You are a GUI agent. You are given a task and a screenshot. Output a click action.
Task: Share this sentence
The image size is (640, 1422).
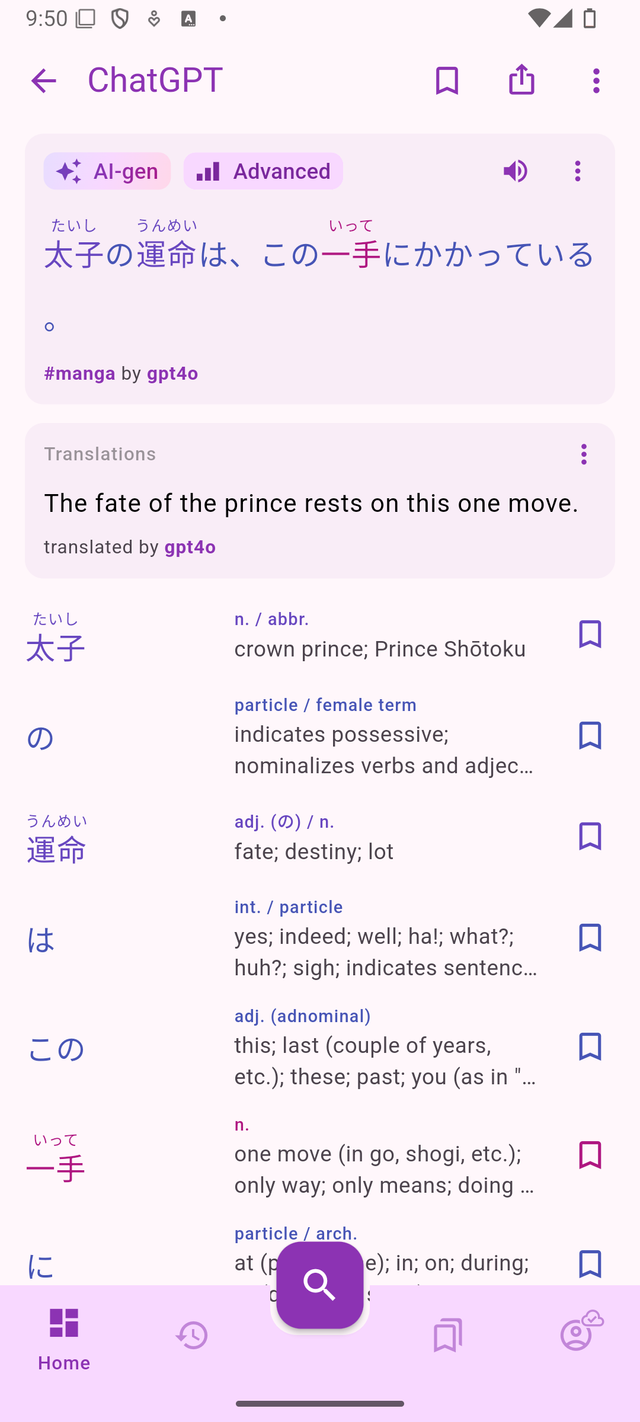pyautogui.click(x=521, y=80)
